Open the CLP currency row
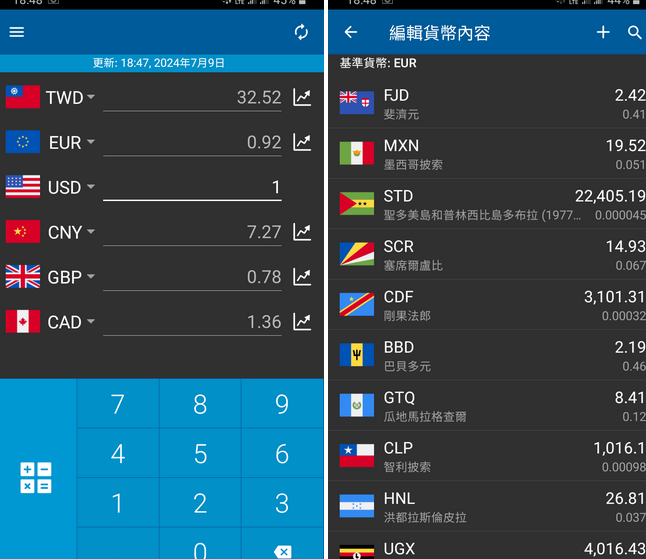Screen dimensions: 646x559 click(x=490, y=456)
